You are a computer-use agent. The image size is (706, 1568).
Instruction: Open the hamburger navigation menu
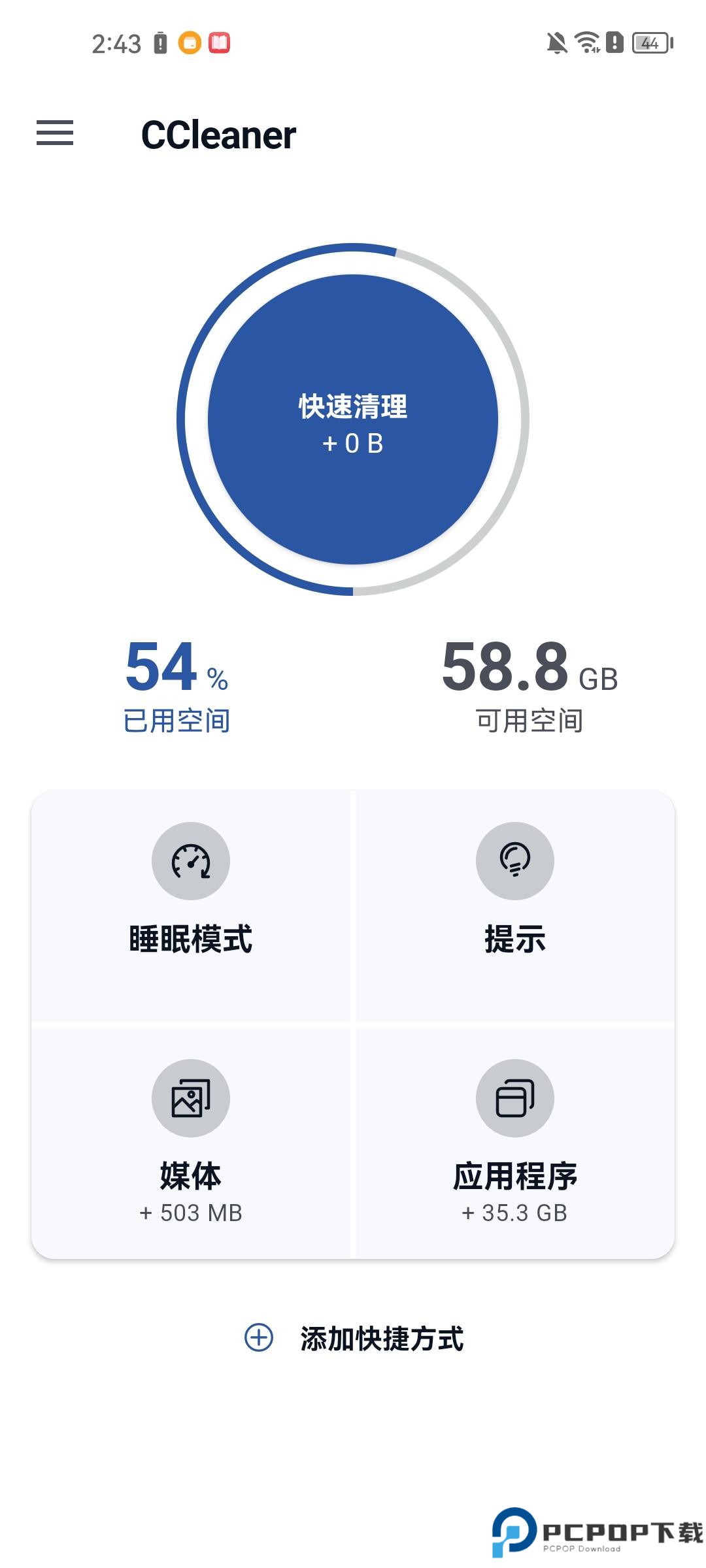[x=56, y=133]
